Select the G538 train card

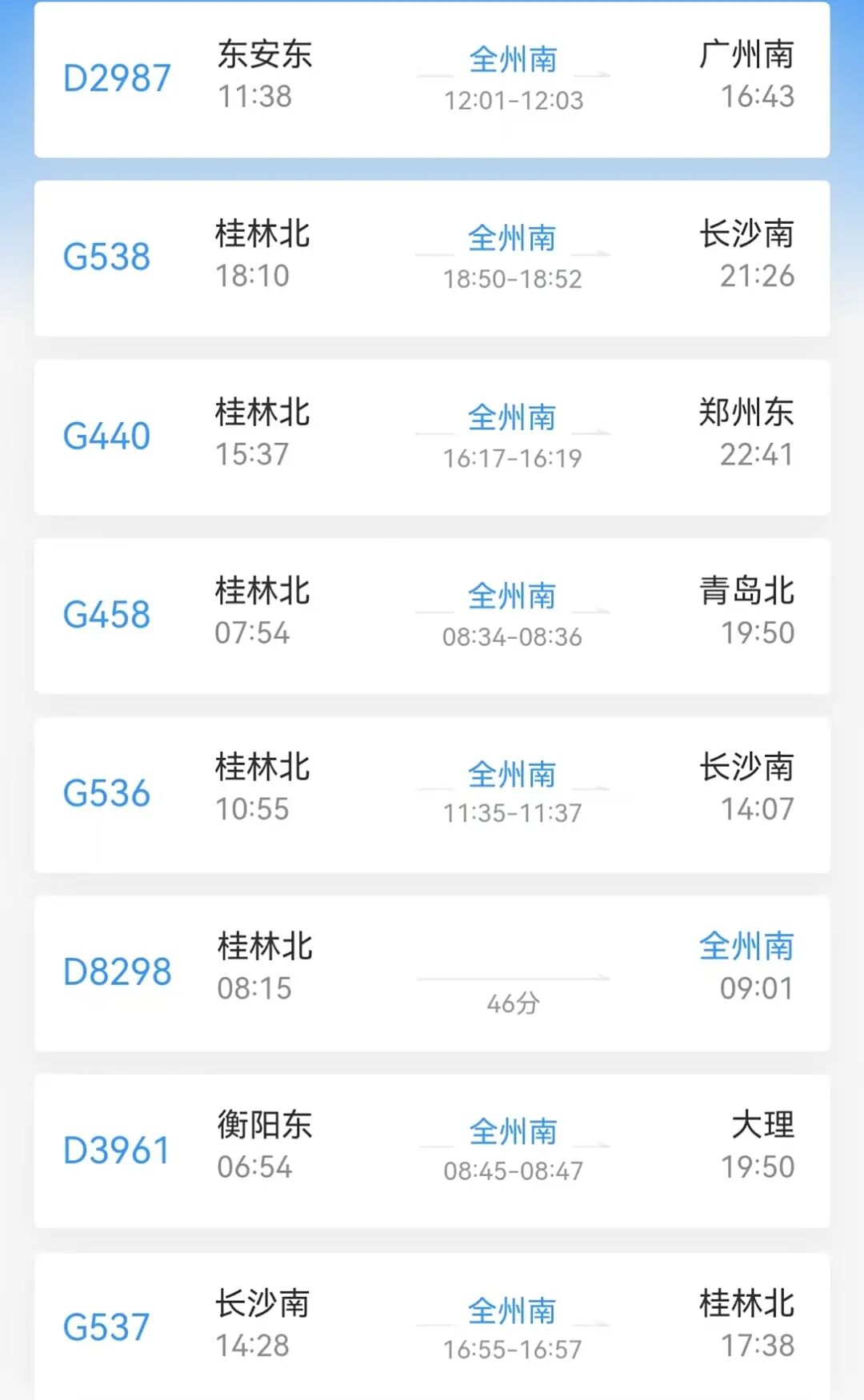[432, 257]
